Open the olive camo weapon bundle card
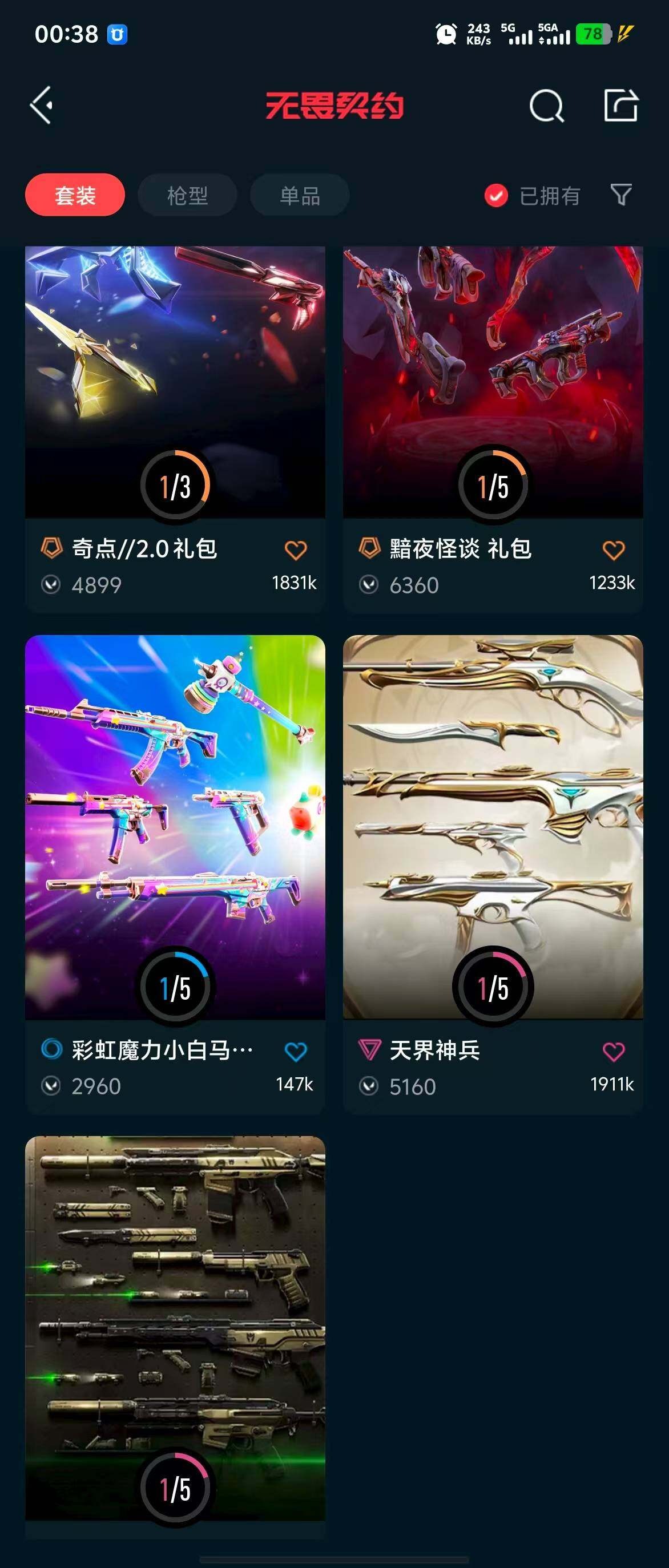Screen dimensions: 669x1568 coord(175,1327)
